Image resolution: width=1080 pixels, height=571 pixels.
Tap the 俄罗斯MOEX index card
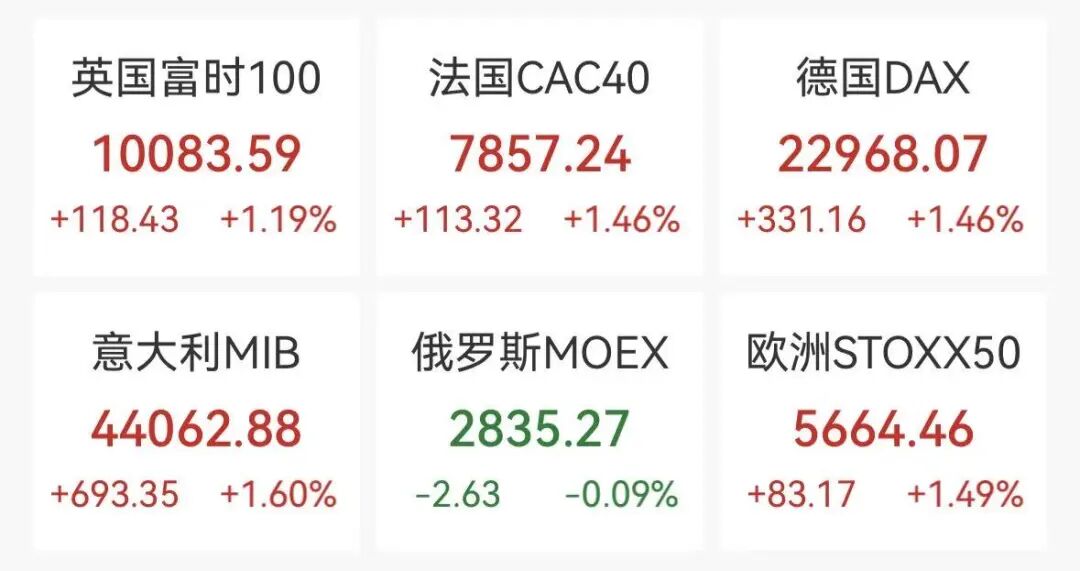540,425
